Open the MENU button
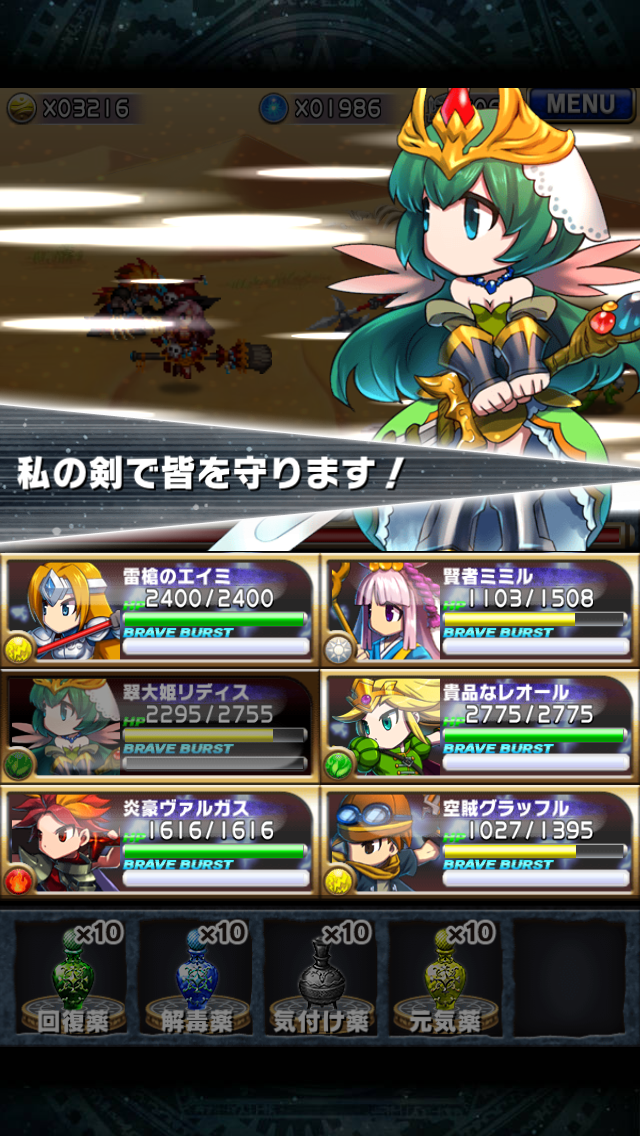 (581, 103)
